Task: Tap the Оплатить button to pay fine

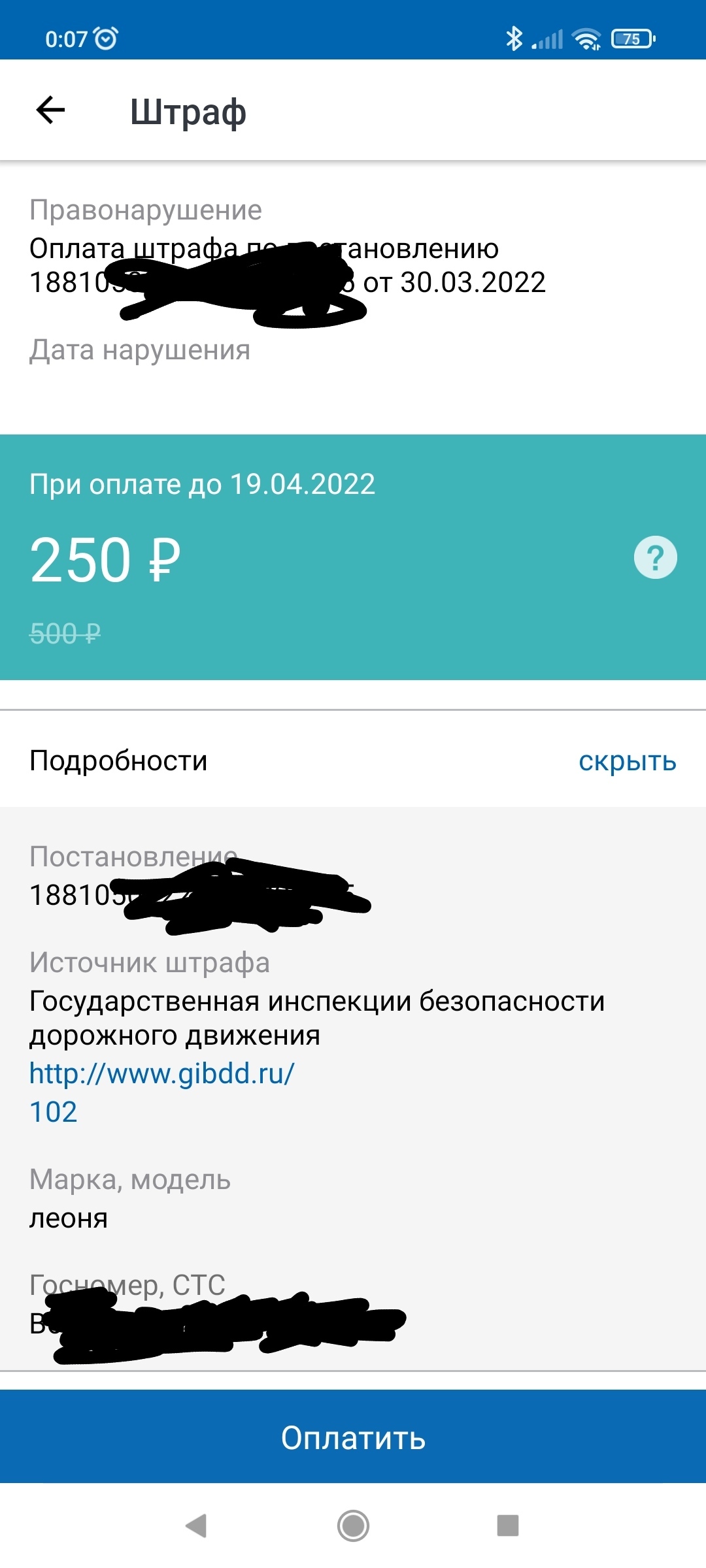Action: 353,1437
